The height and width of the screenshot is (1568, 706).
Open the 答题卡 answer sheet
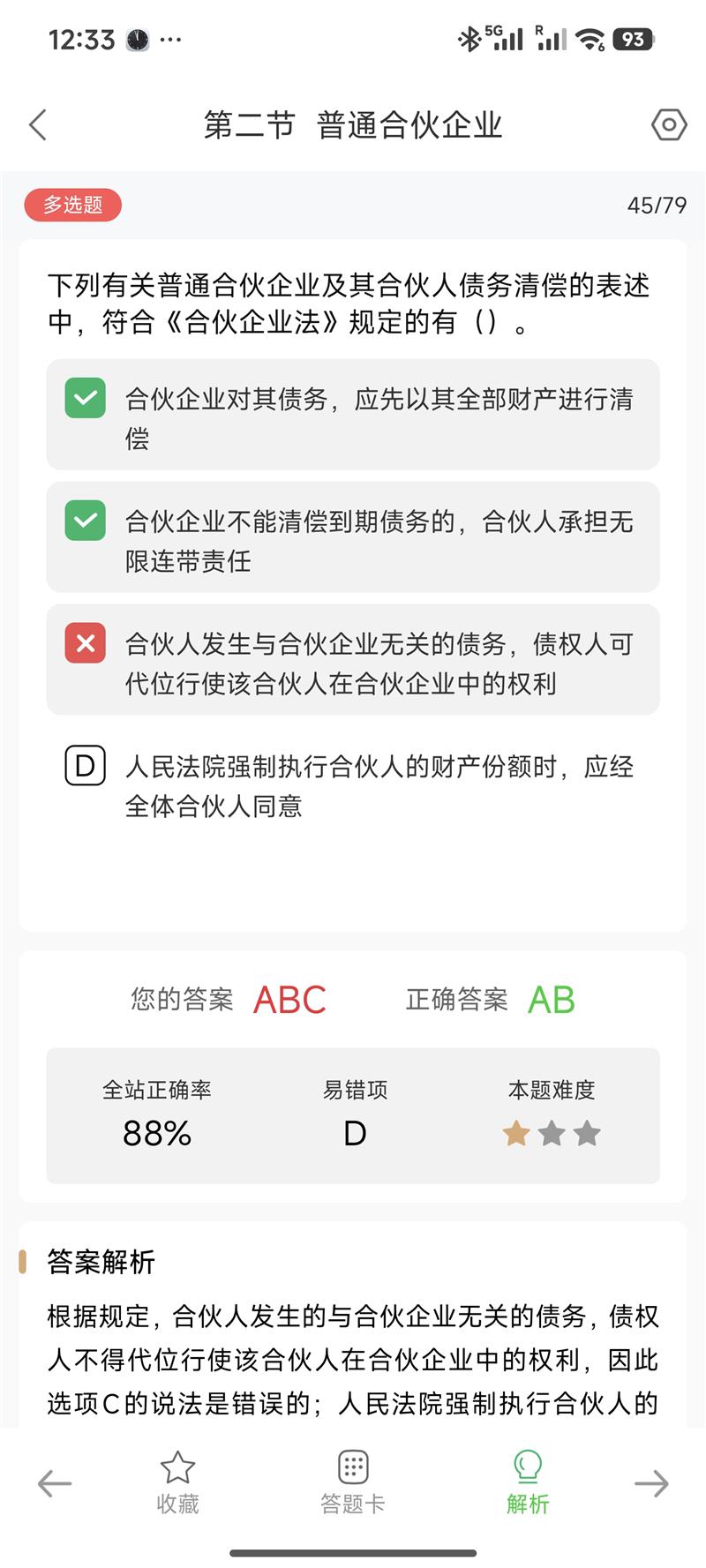(353, 1484)
